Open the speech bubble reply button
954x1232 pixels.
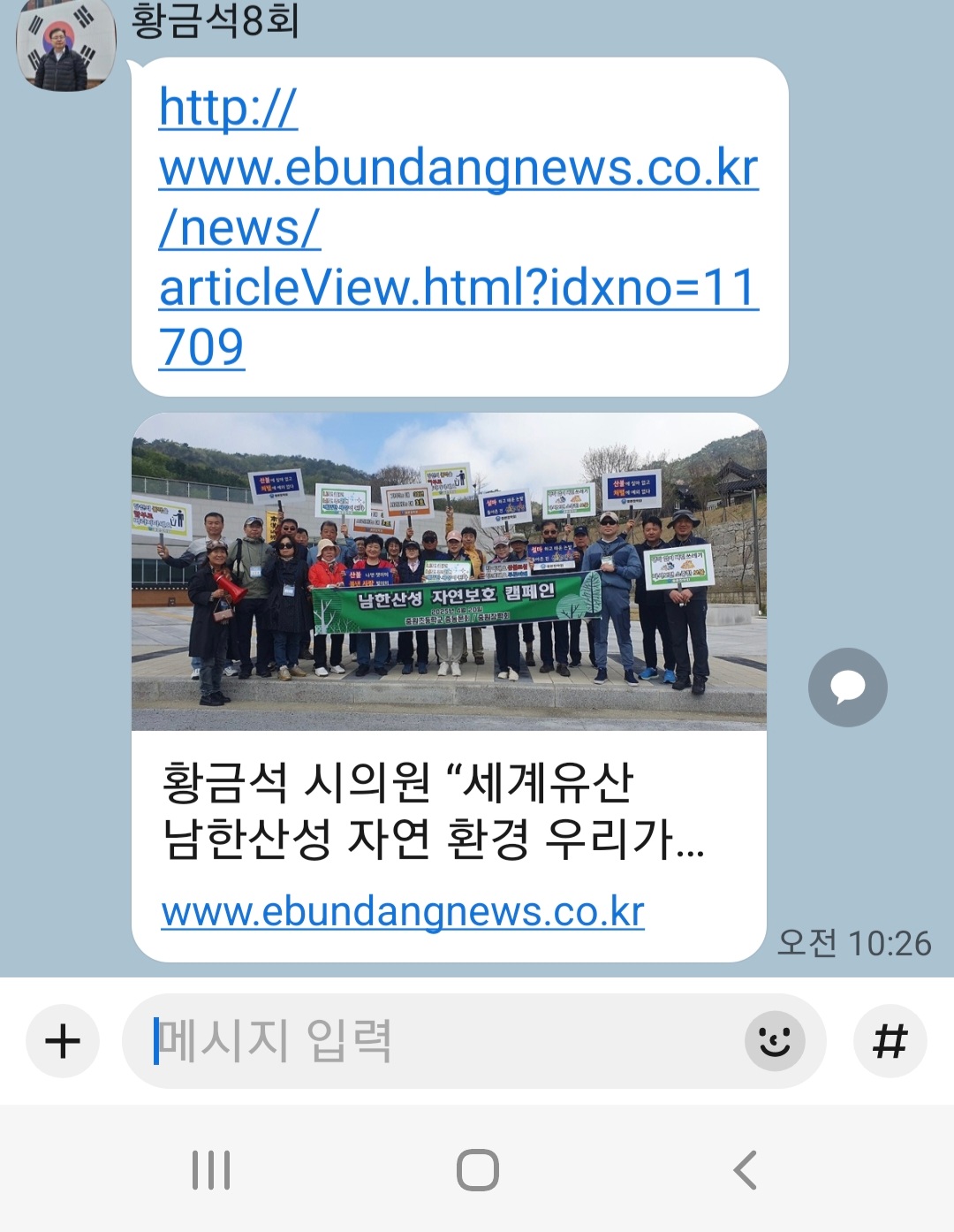pos(847,688)
